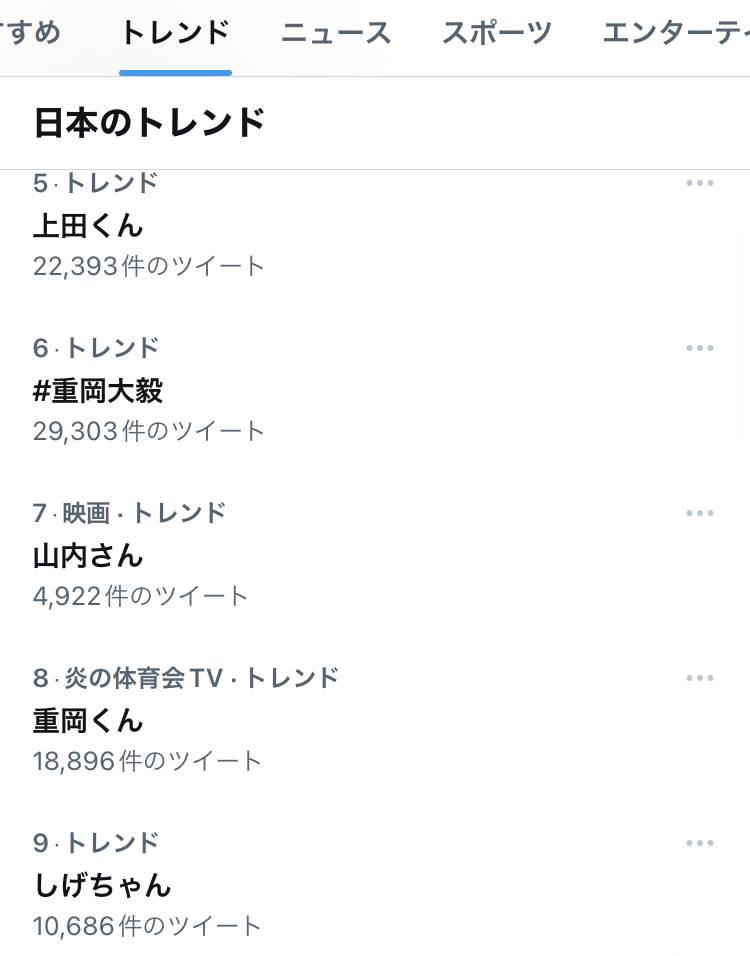This screenshot has width=750, height=956.
Task: Switch to the スポーツ tab
Action: click(497, 34)
